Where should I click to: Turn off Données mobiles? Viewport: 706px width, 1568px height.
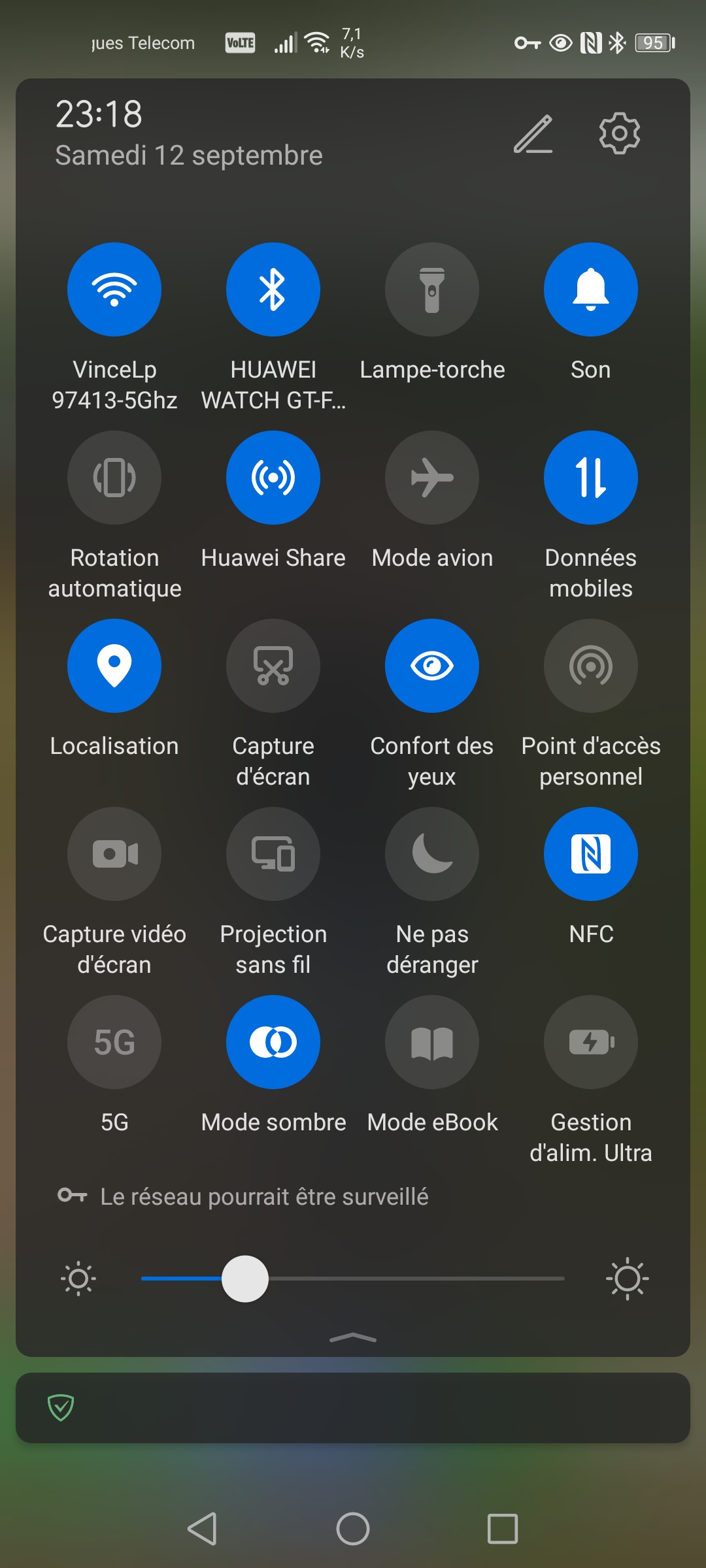[x=591, y=478]
